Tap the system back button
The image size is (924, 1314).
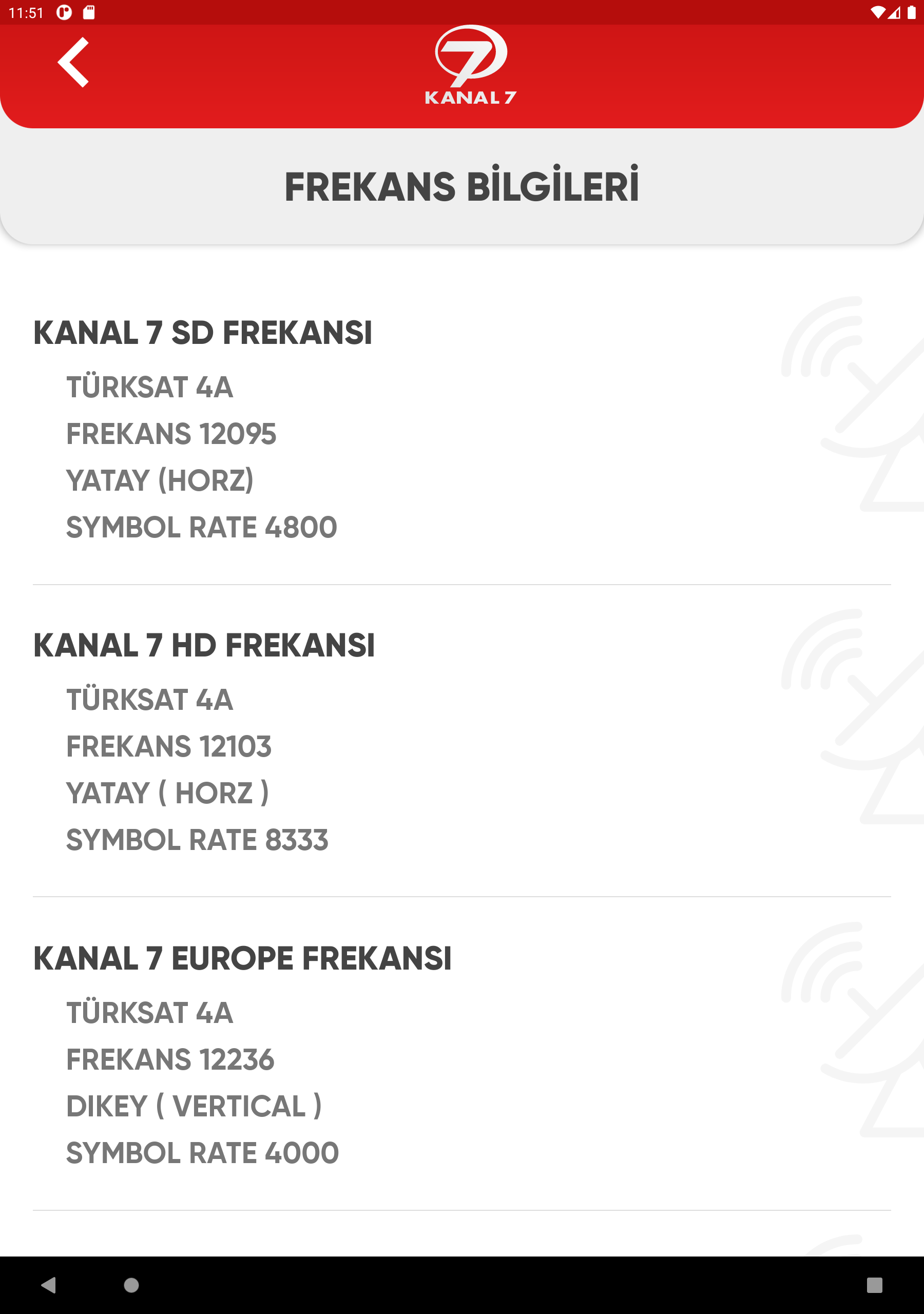pyautogui.click(x=49, y=1285)
